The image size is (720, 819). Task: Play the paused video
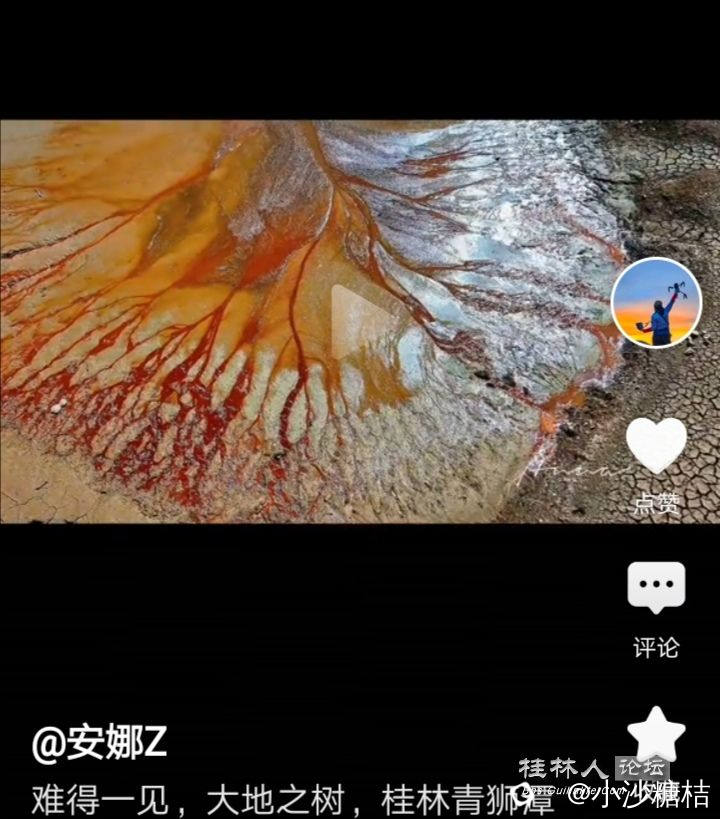(362, 322)
